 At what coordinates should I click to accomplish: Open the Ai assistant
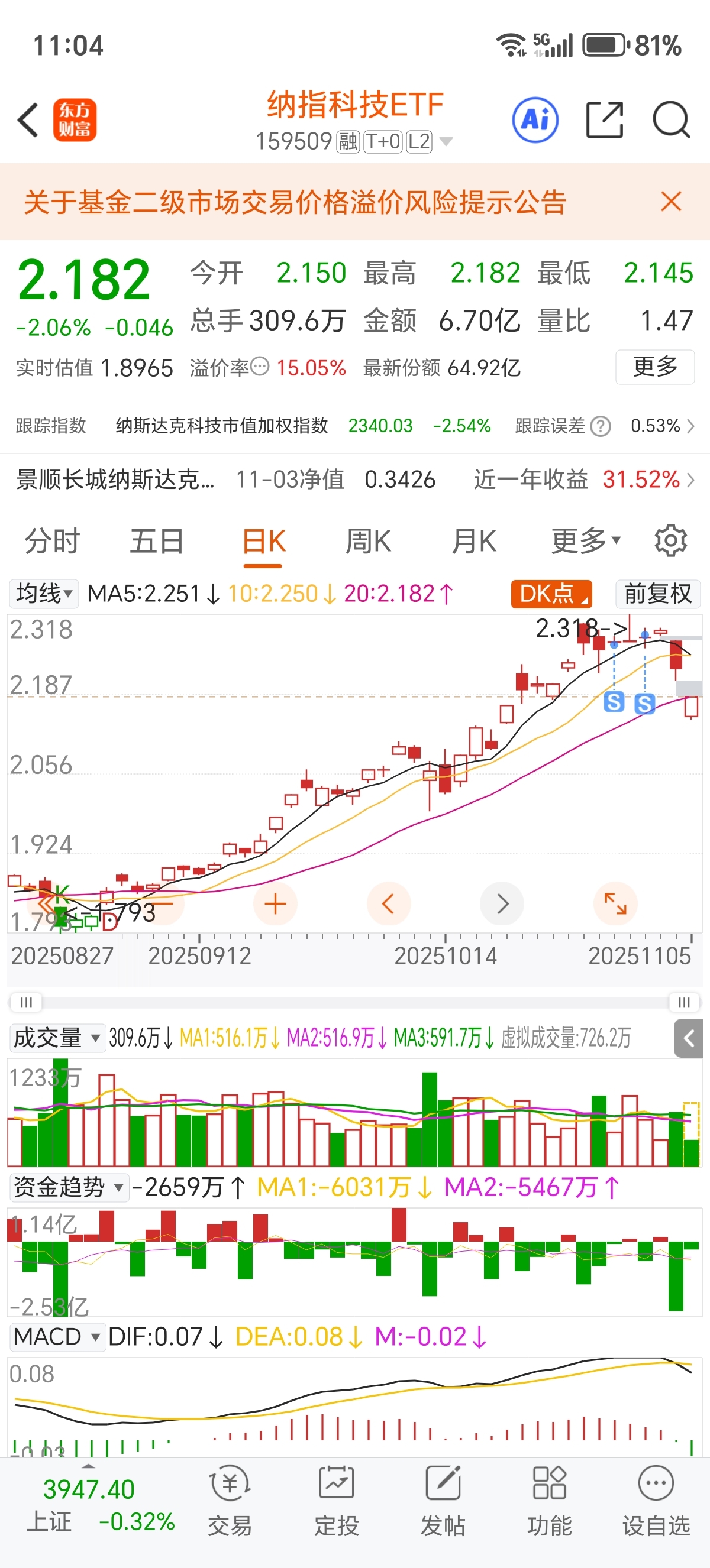click(535, 120)
